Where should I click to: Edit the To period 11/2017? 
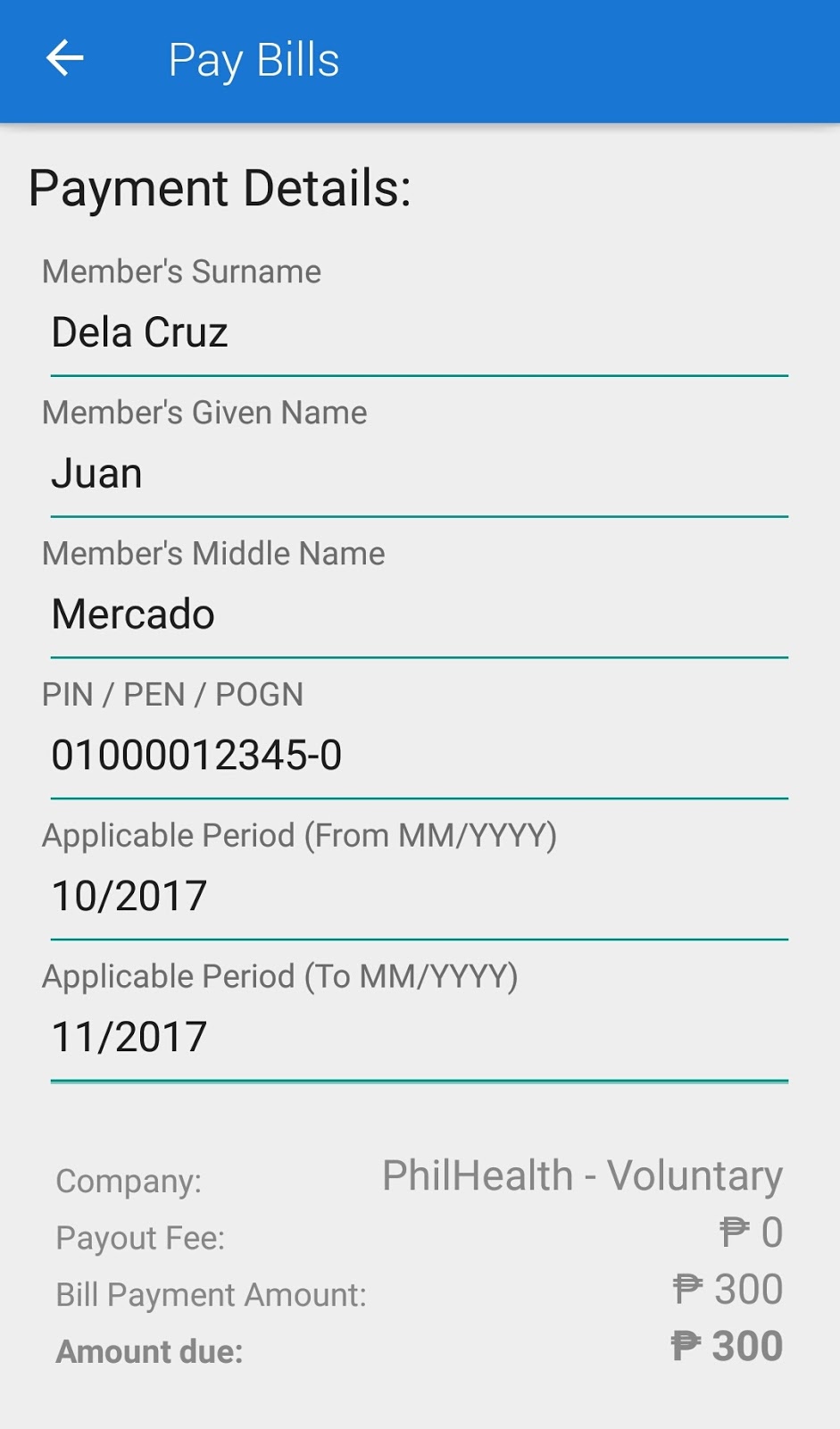129,1037
